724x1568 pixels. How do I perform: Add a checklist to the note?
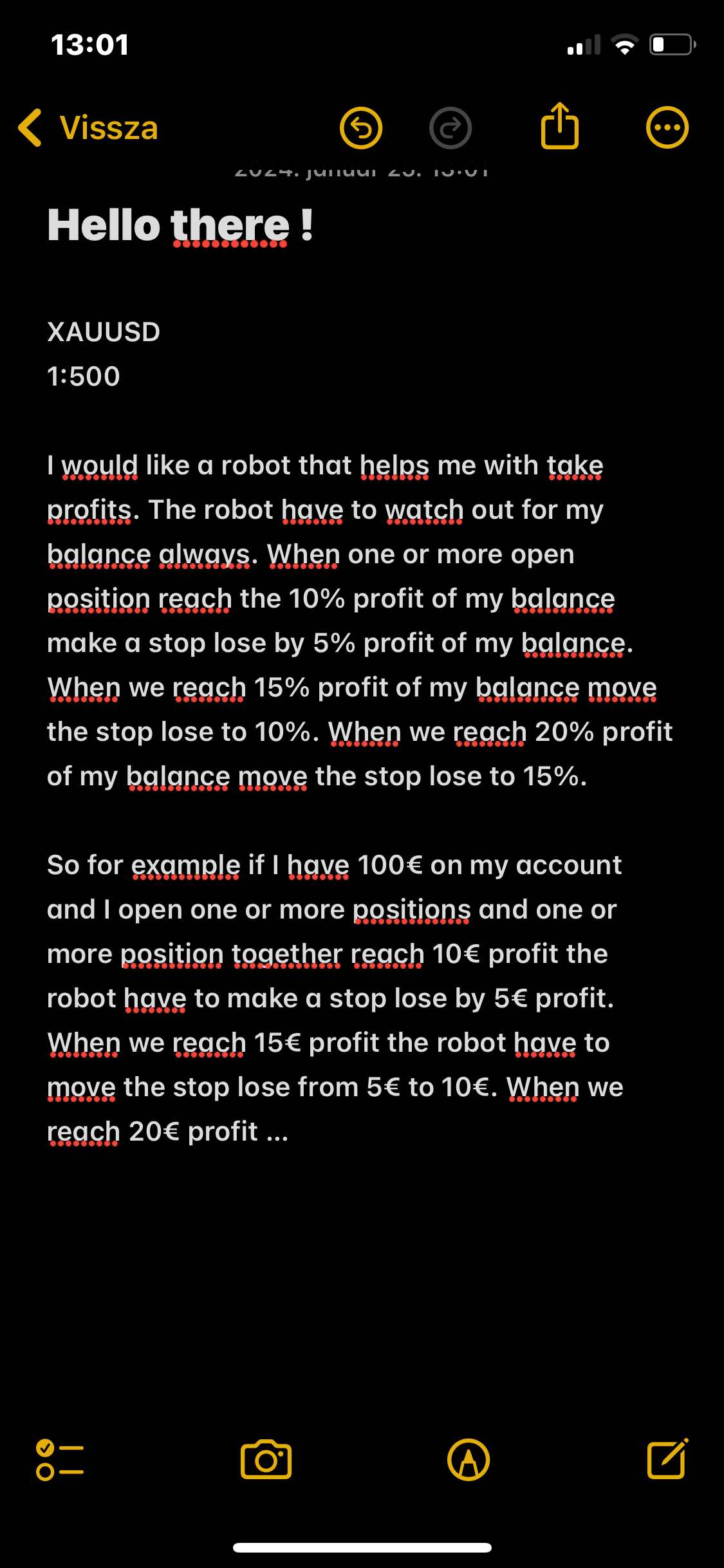pos(60,1460)
